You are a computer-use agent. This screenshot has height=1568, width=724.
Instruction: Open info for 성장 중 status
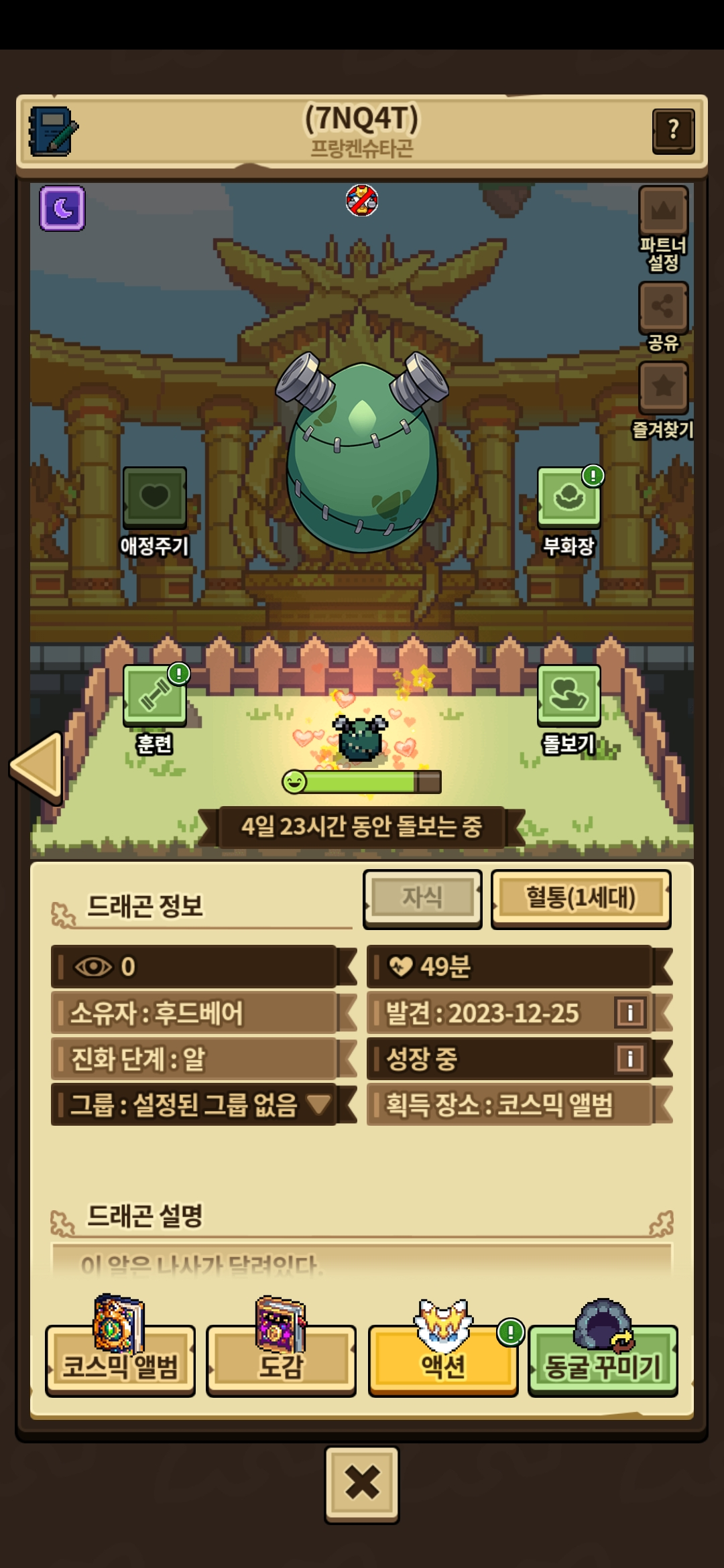(x=629, y=1059)
